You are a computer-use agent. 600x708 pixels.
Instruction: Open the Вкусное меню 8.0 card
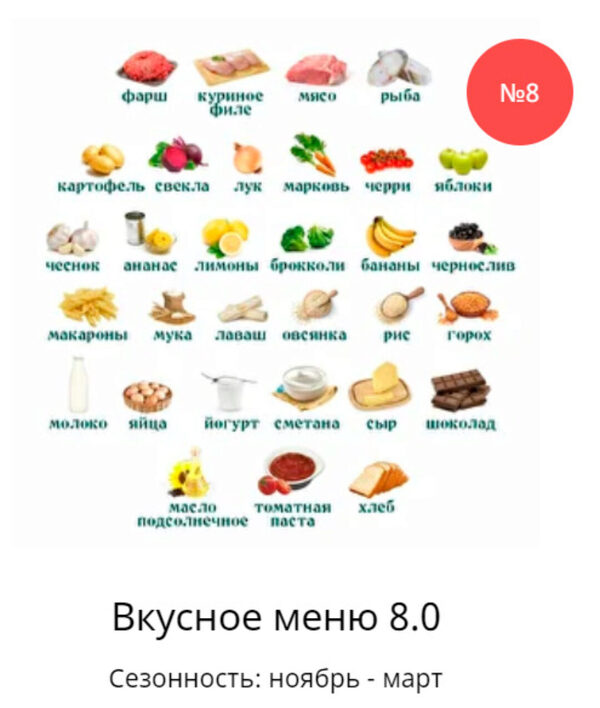(276, 618)
